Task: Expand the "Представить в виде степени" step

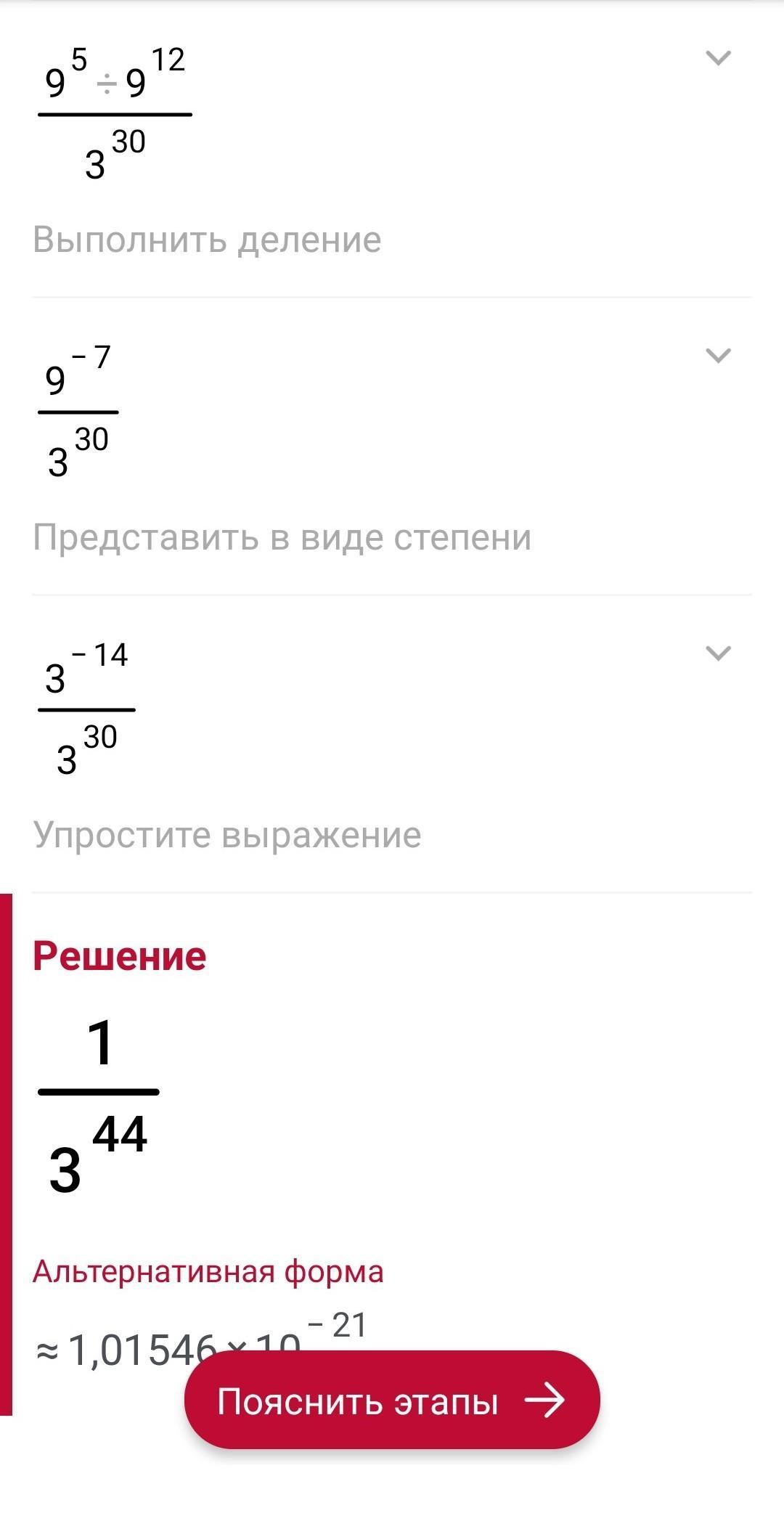Action: point(718,356)
